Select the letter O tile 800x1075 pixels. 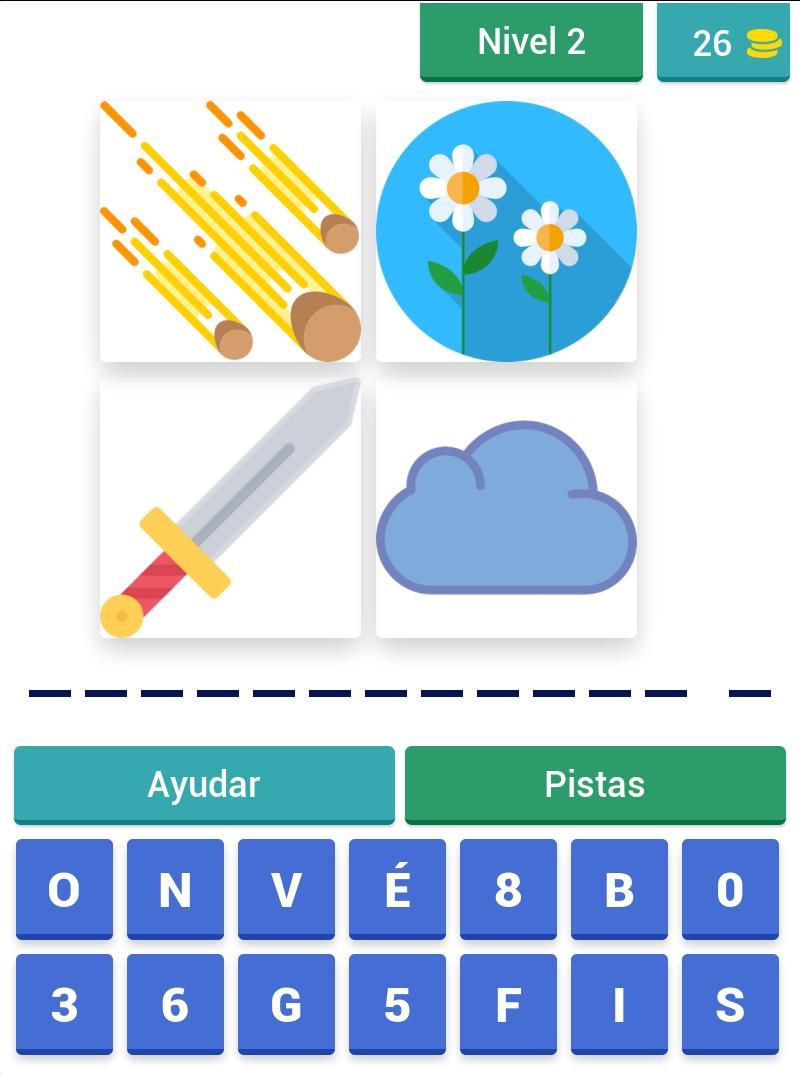coord(64,890)
